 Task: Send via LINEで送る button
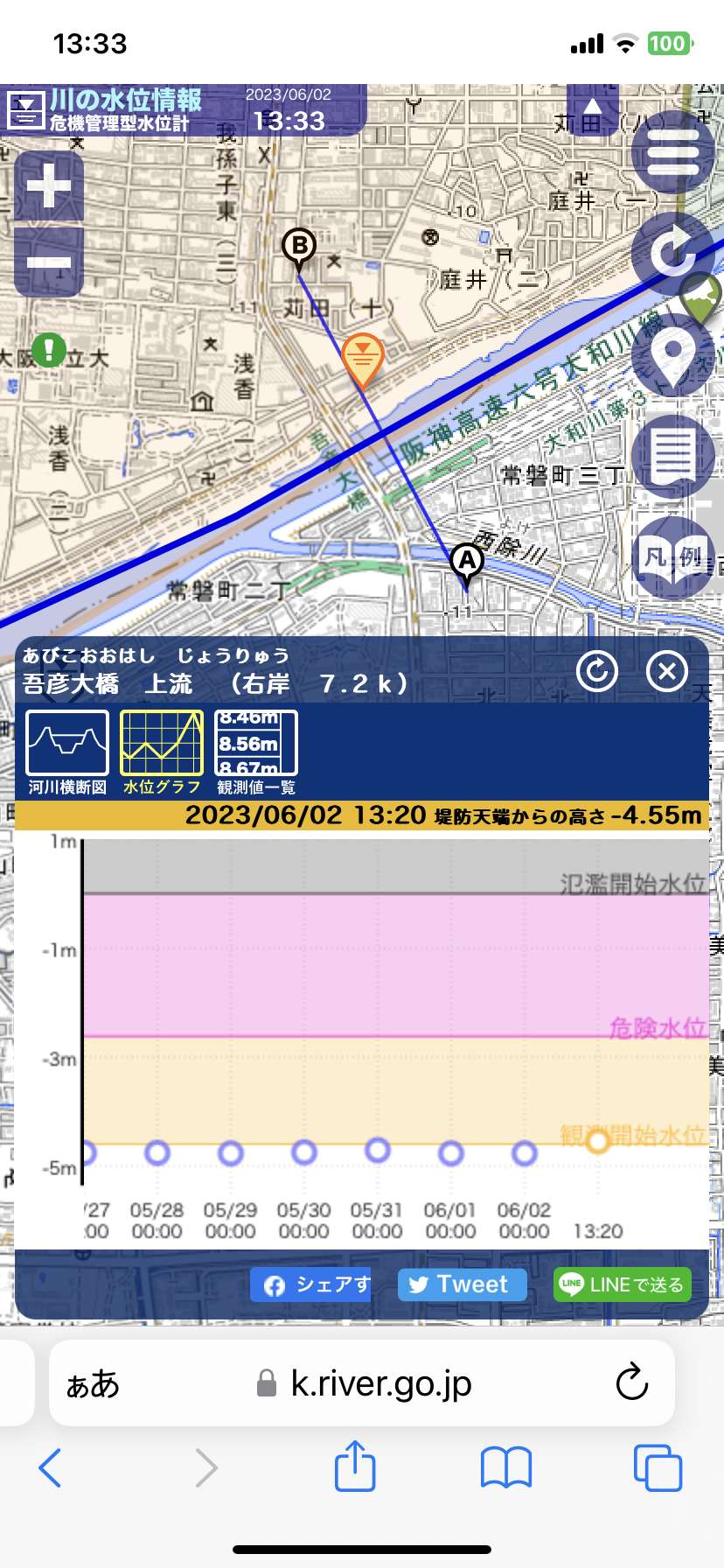(623, 1284)
